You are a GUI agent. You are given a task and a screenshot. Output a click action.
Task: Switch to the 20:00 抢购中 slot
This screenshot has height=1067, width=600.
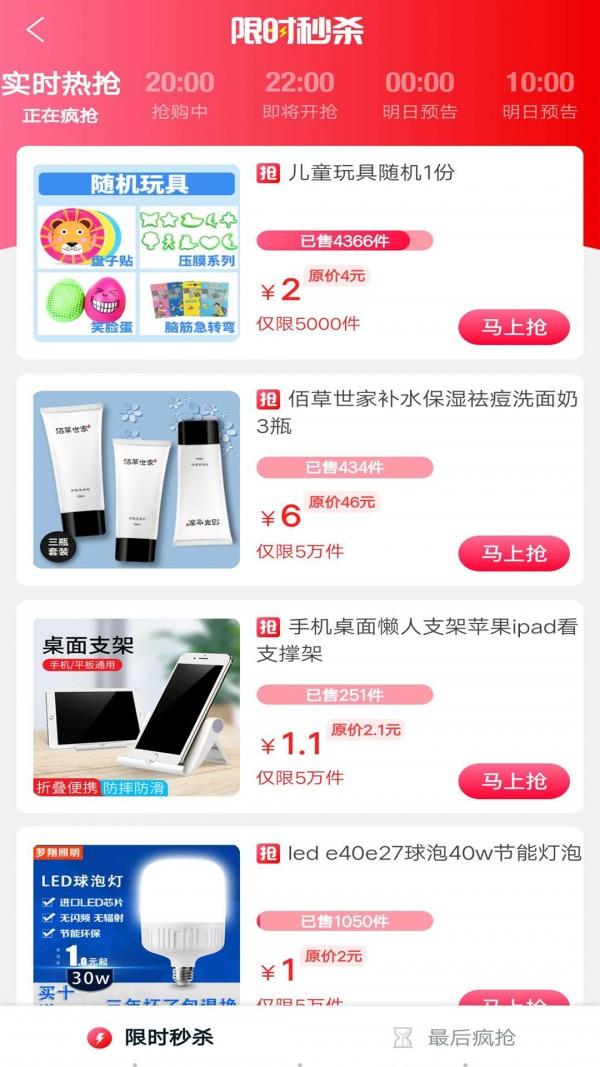[180, 96]
